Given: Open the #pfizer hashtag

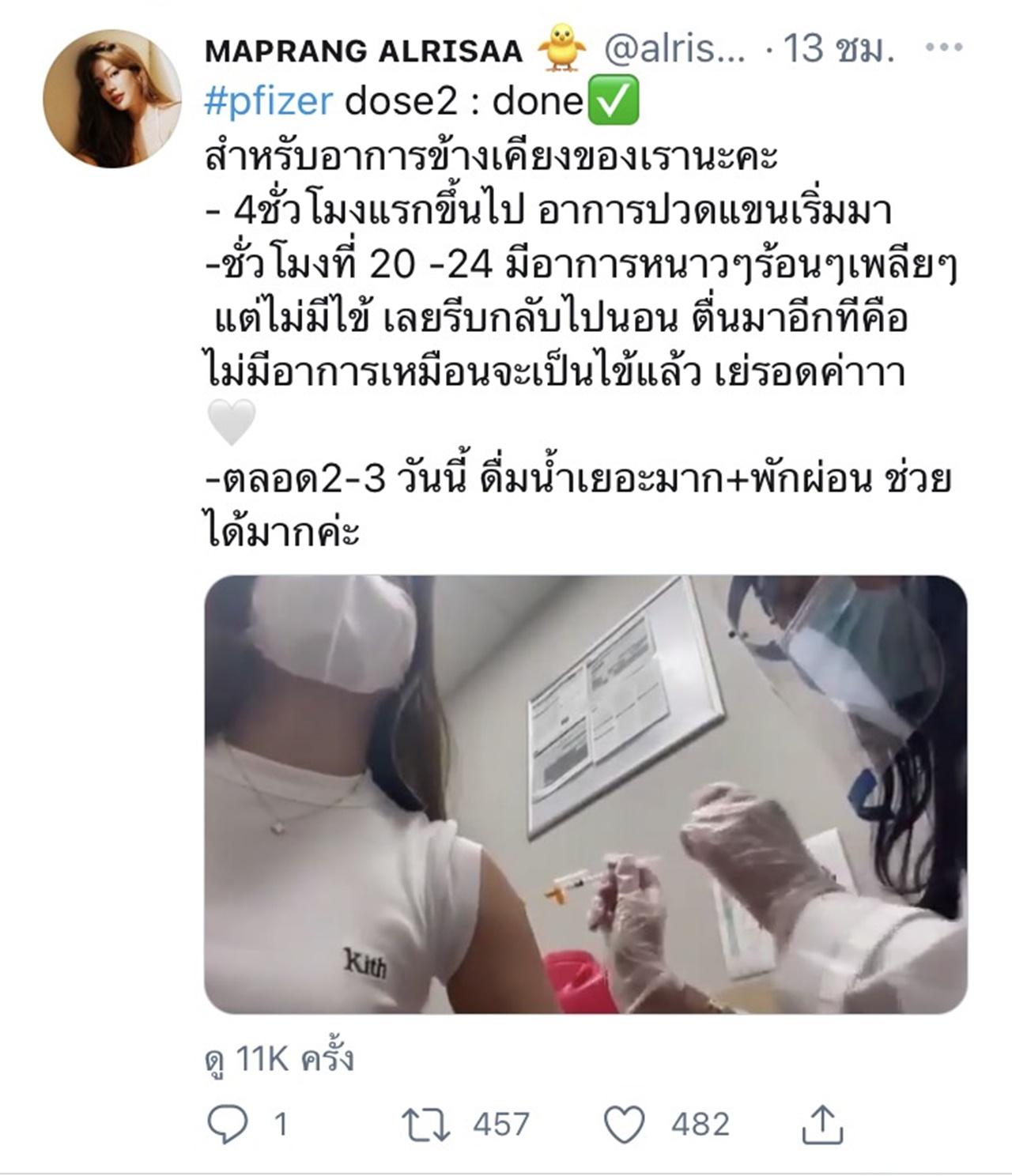Looking at the screenshot, I should click(268, 102).
